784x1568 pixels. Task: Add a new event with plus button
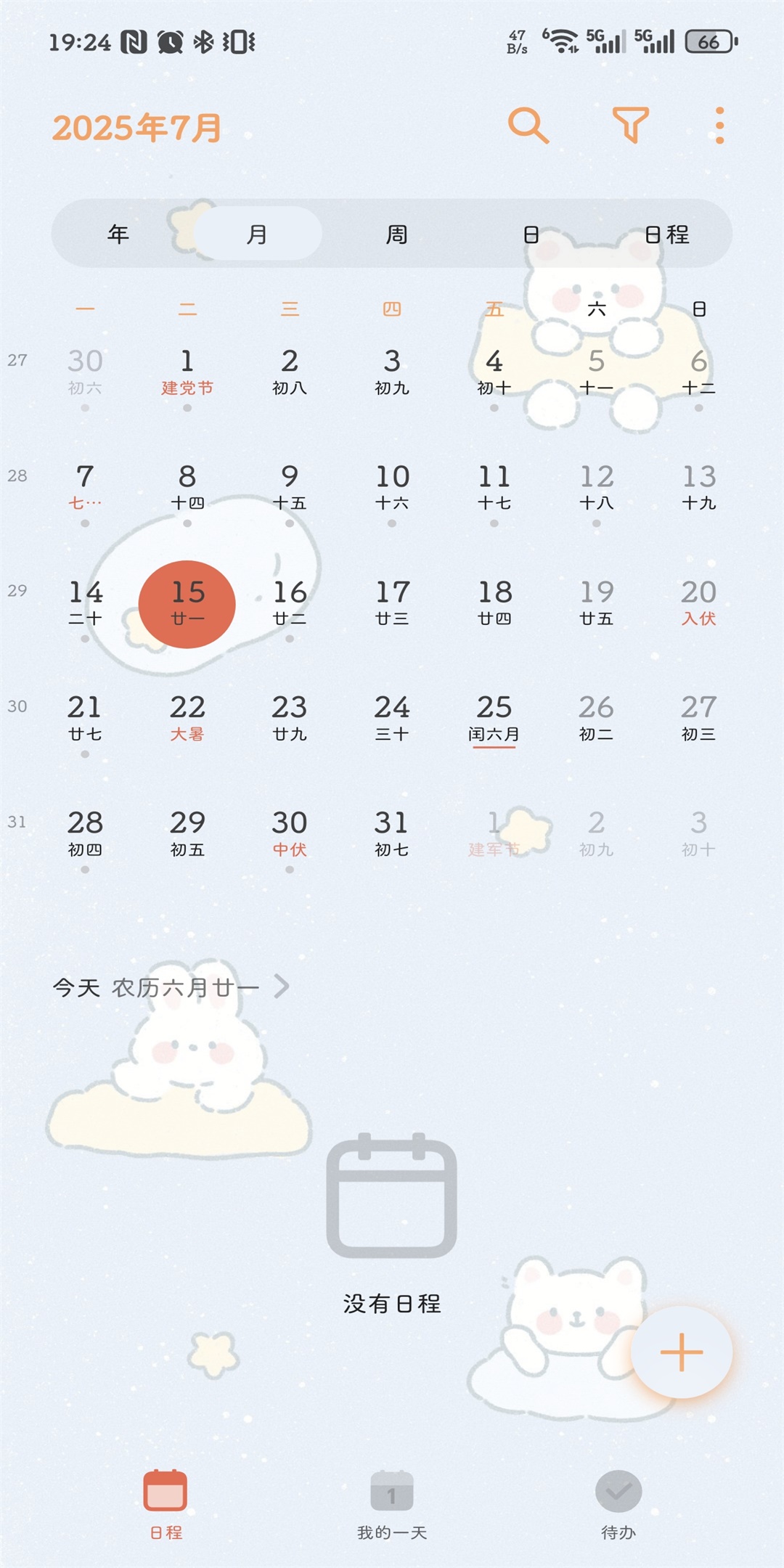681,1352
